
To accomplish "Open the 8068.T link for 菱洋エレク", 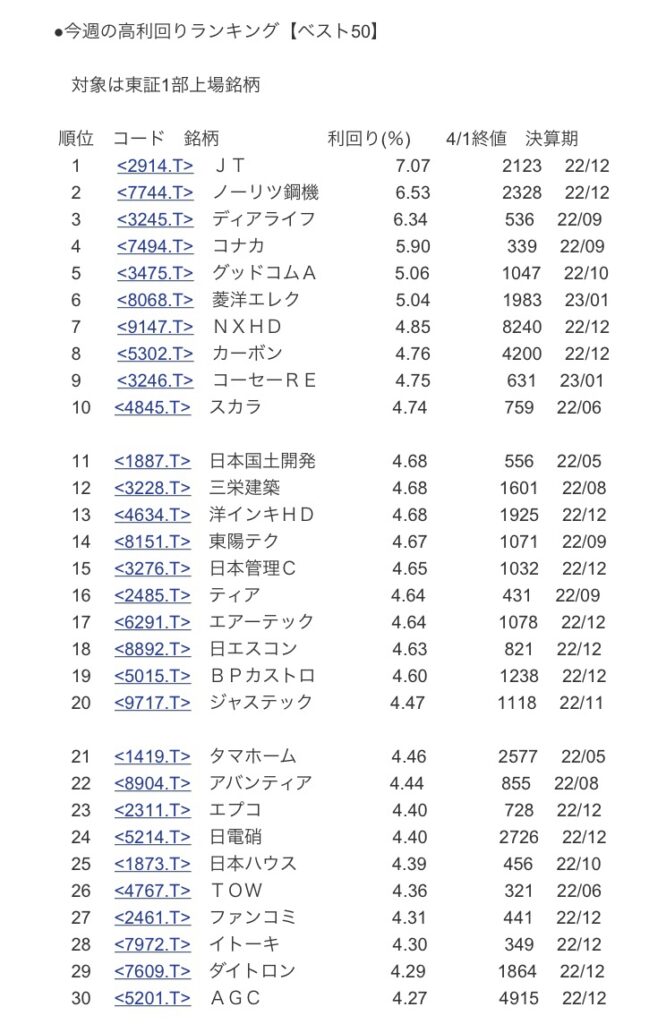I will [154, 300].
